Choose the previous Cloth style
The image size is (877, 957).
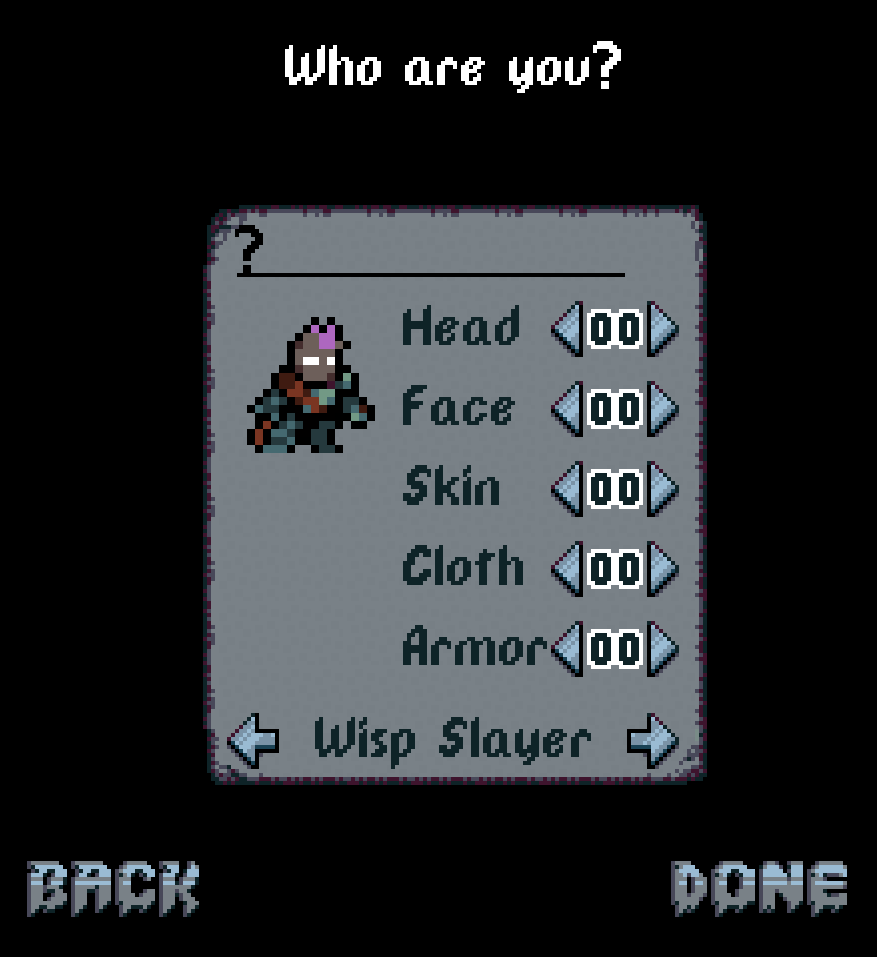coord(567,569)
